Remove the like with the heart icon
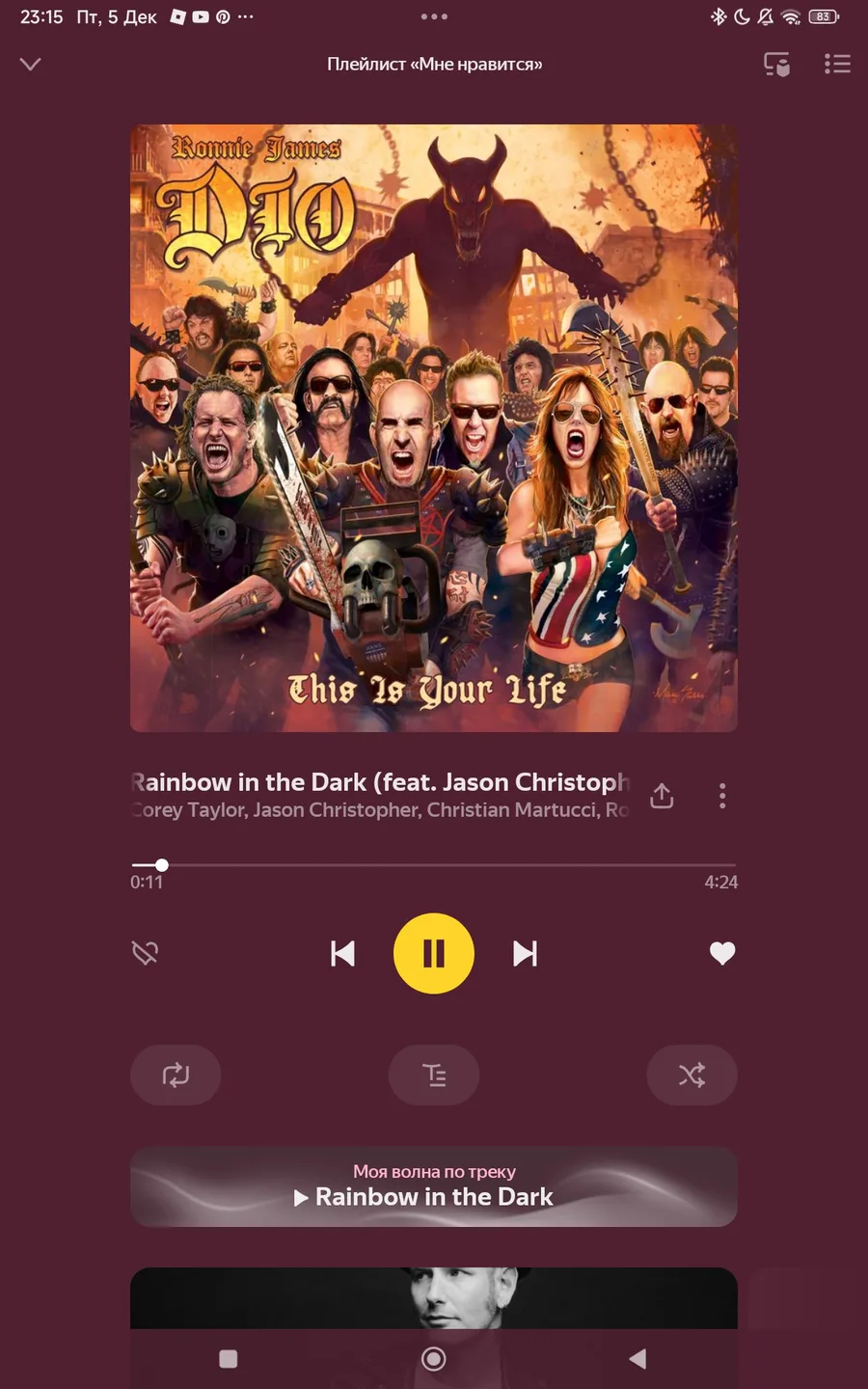Screen dimensions: 868x1389 (x=722, y=953)
